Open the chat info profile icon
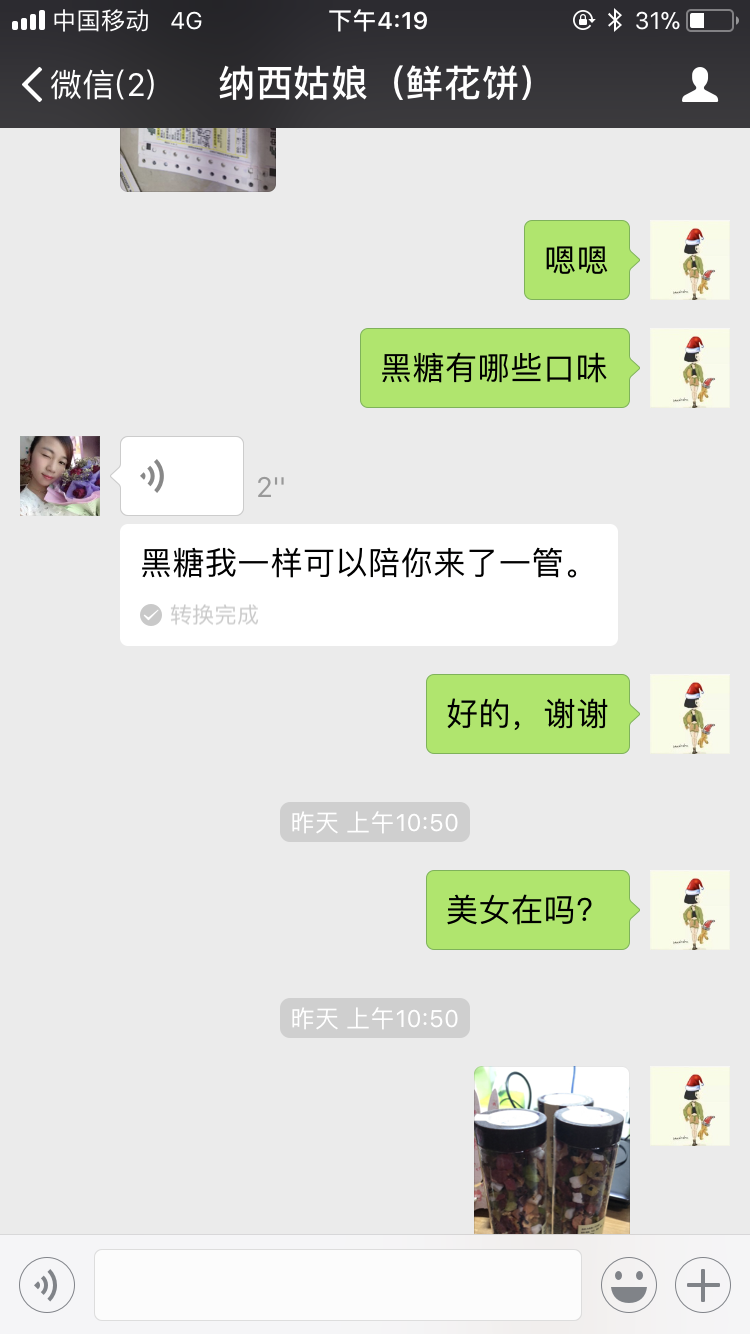The image size is (750, 1334). point(699,85)
